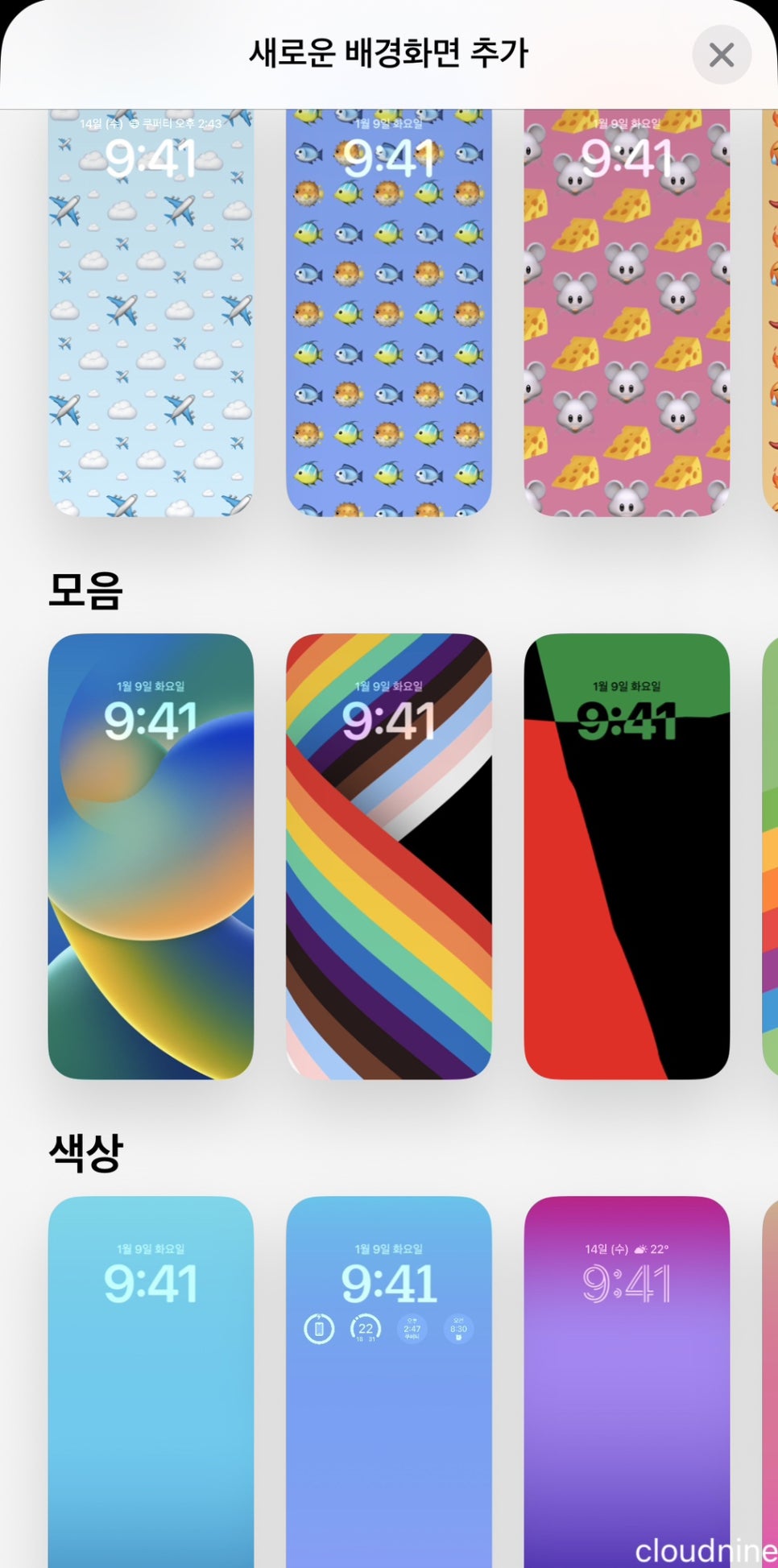
Task: Open the blue and yellow abstract collection wallpaper
Action: pyautogui.click(x=151, y=855)
